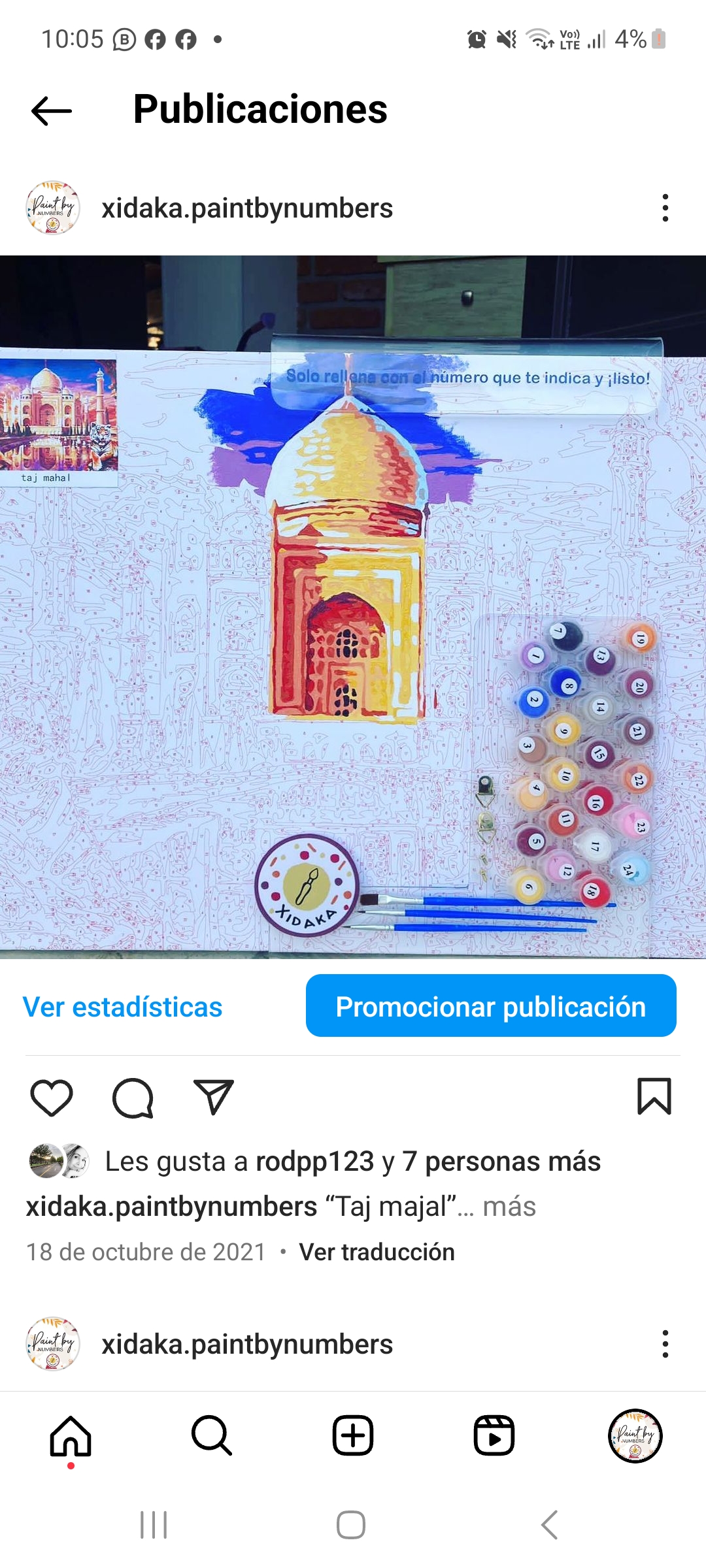Tap the system home button
706x1568 pixels.
tap(351, 1525)
